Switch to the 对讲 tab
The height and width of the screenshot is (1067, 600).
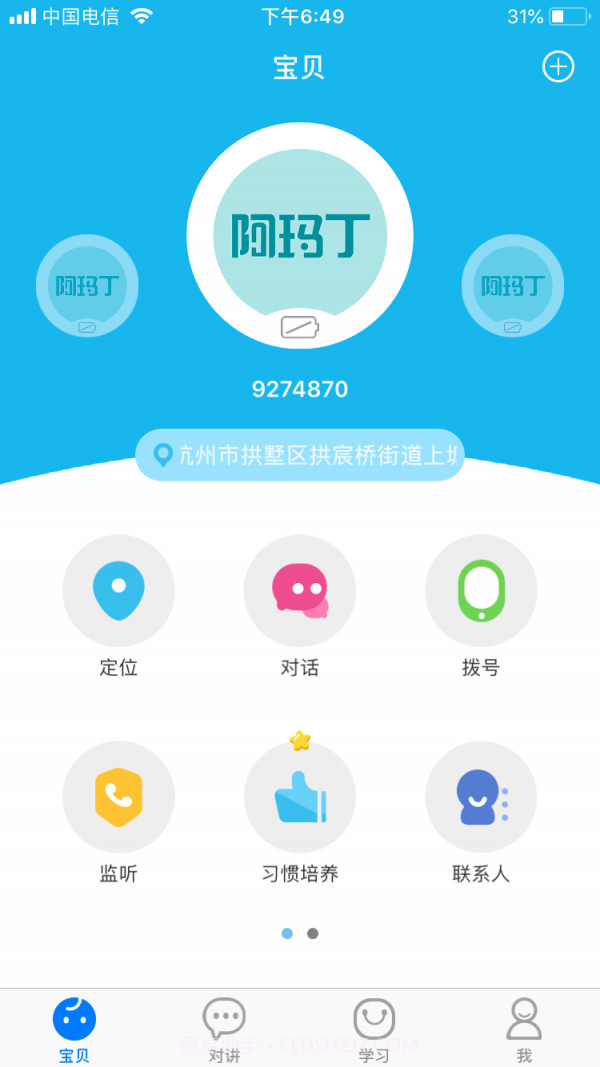224,1030
